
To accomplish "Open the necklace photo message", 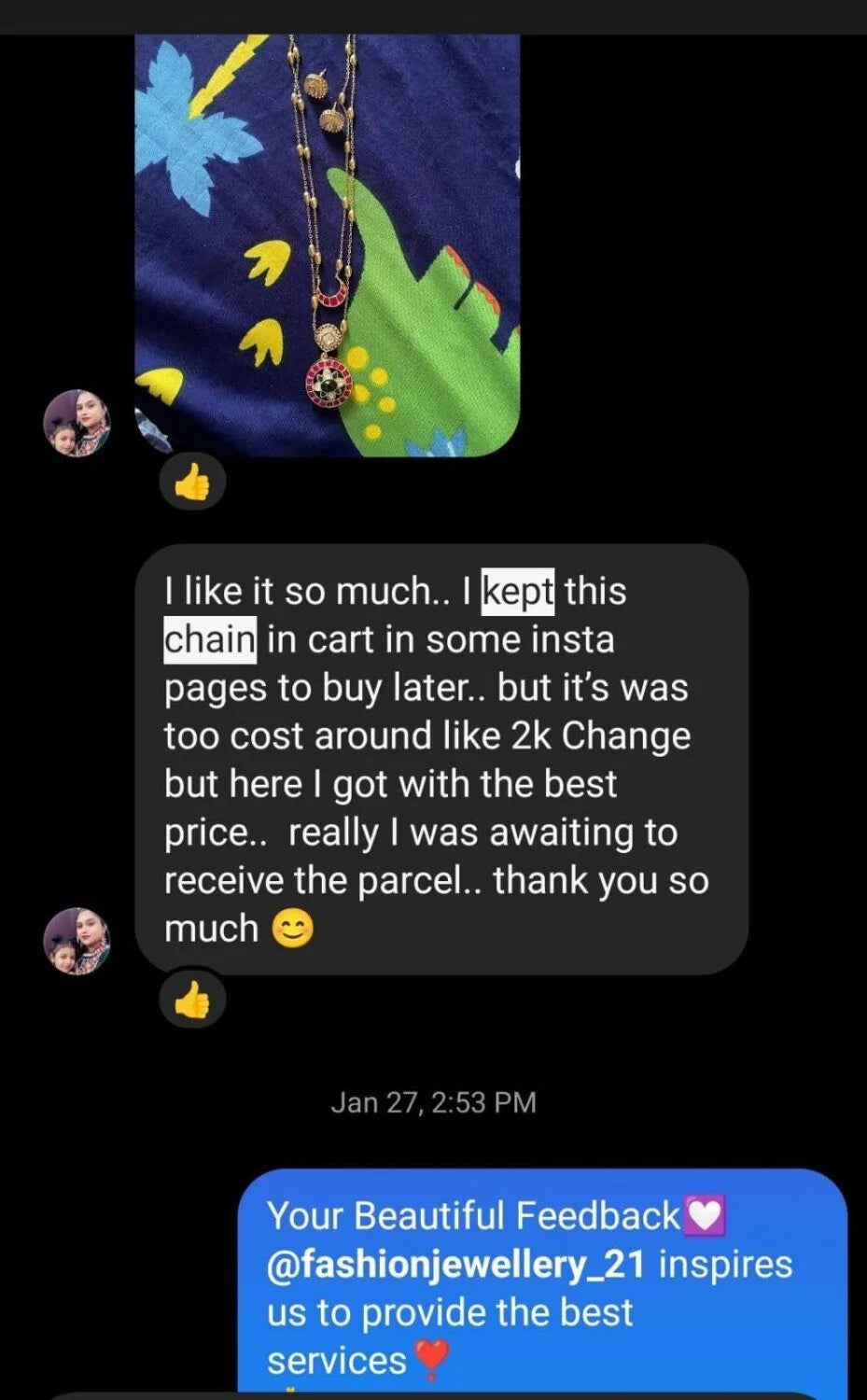I will pyautogui.click(x=327, y=245).
